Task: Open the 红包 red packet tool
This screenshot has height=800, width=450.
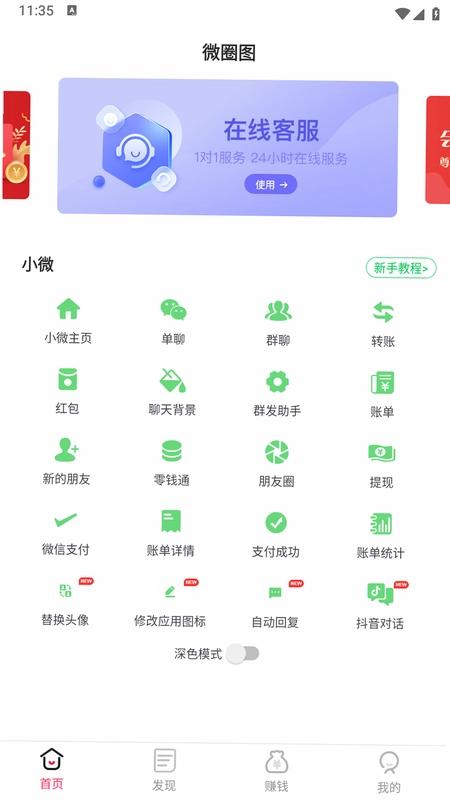Action: [x=67, y=392]
